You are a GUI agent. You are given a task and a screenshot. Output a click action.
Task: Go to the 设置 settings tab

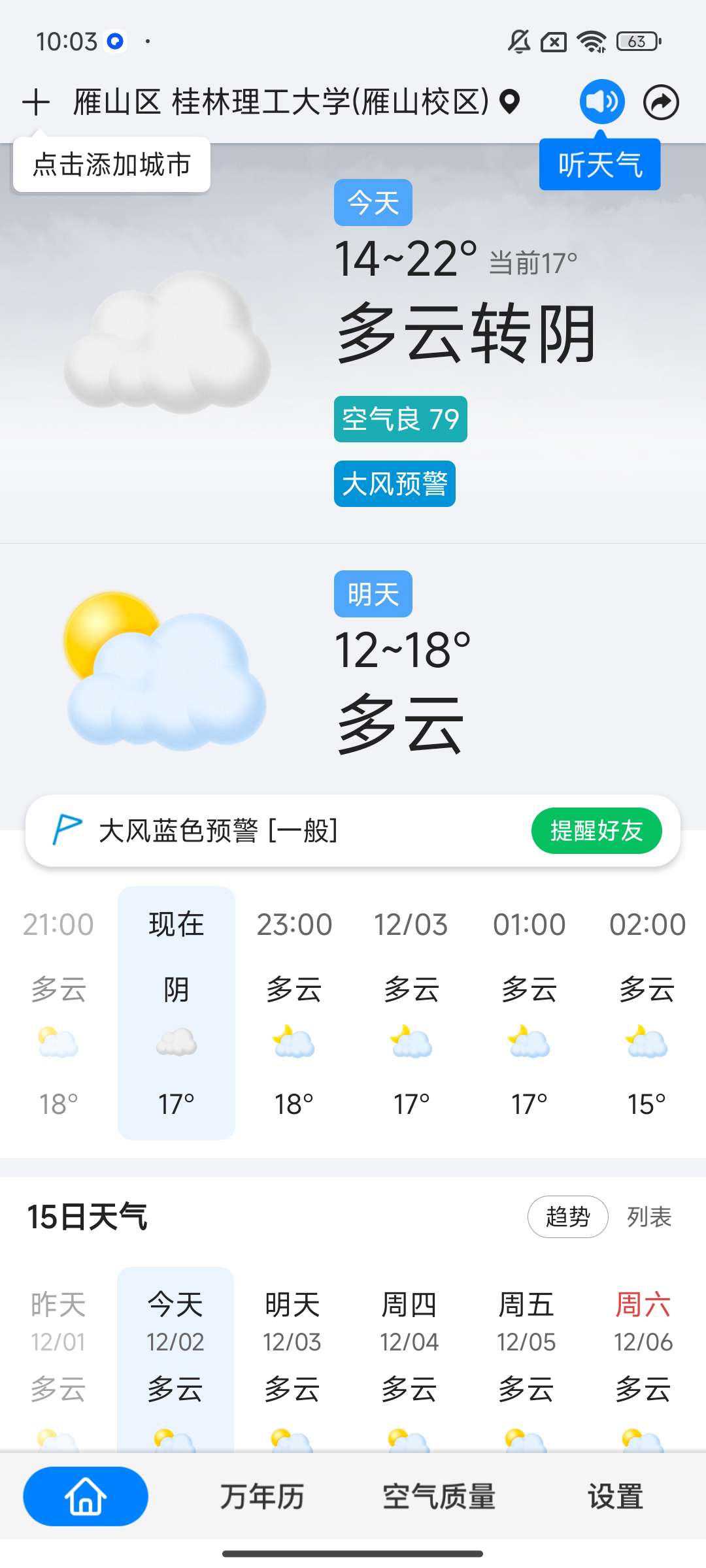[x=615, y=1496]
